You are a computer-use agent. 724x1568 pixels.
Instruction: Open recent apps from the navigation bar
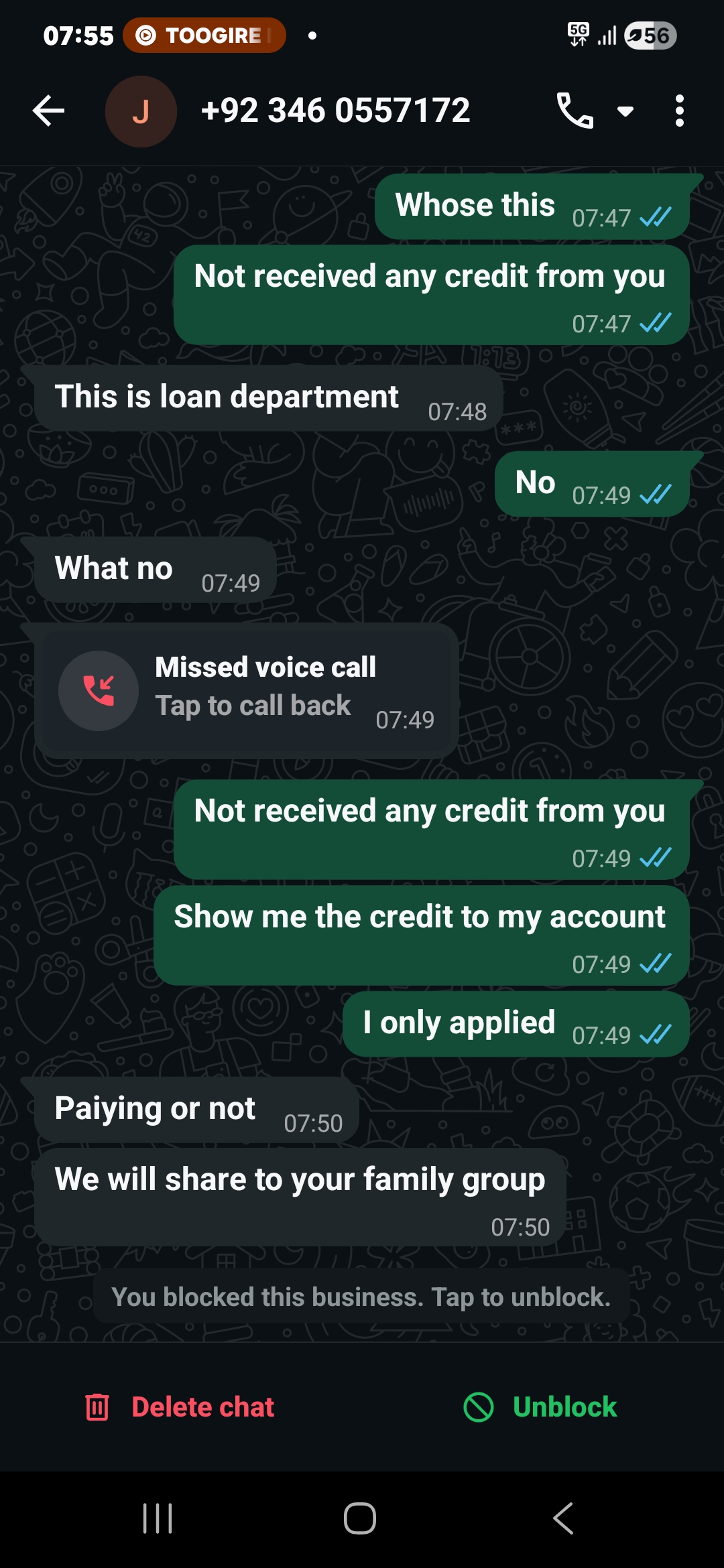tap(158, 1518)
